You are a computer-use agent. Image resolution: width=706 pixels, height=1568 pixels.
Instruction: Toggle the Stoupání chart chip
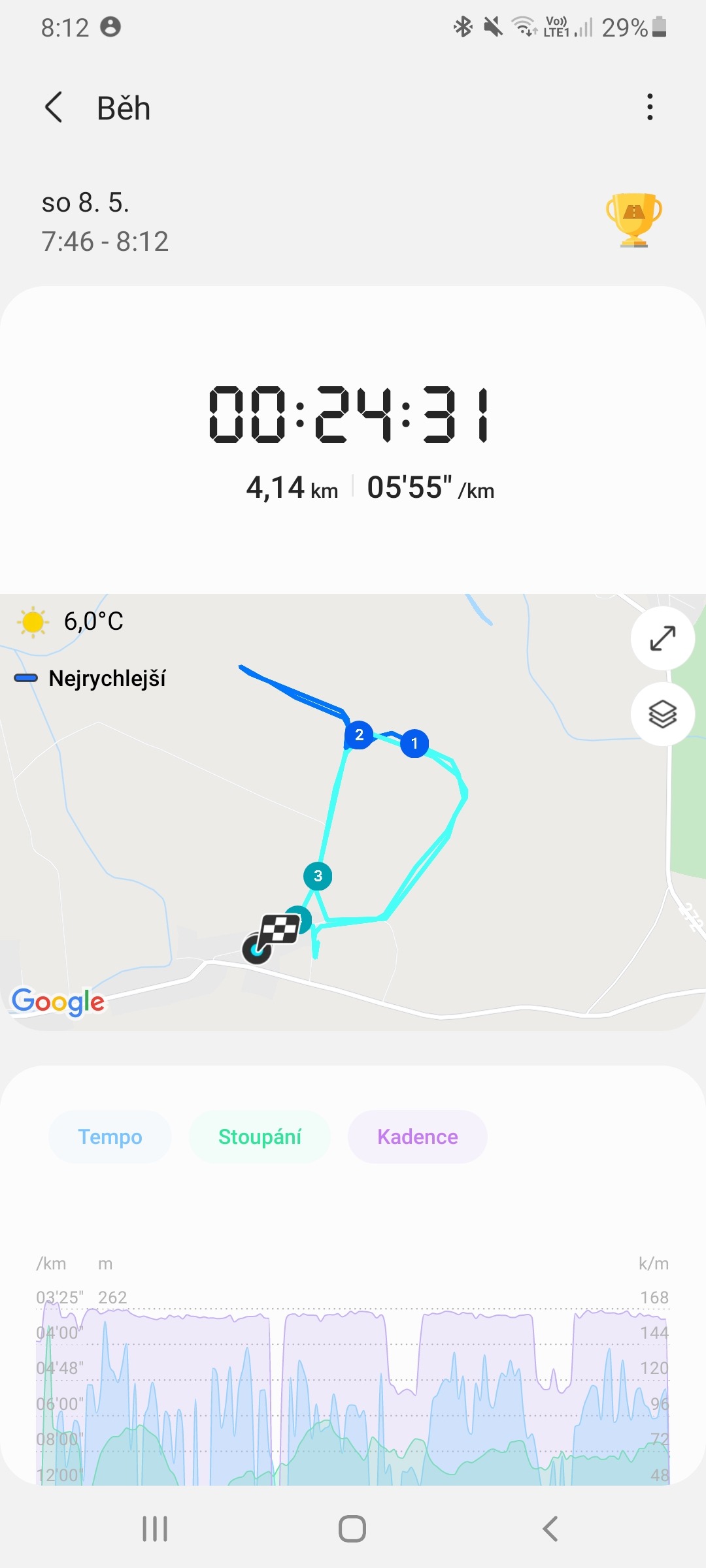click(260, 1137)
